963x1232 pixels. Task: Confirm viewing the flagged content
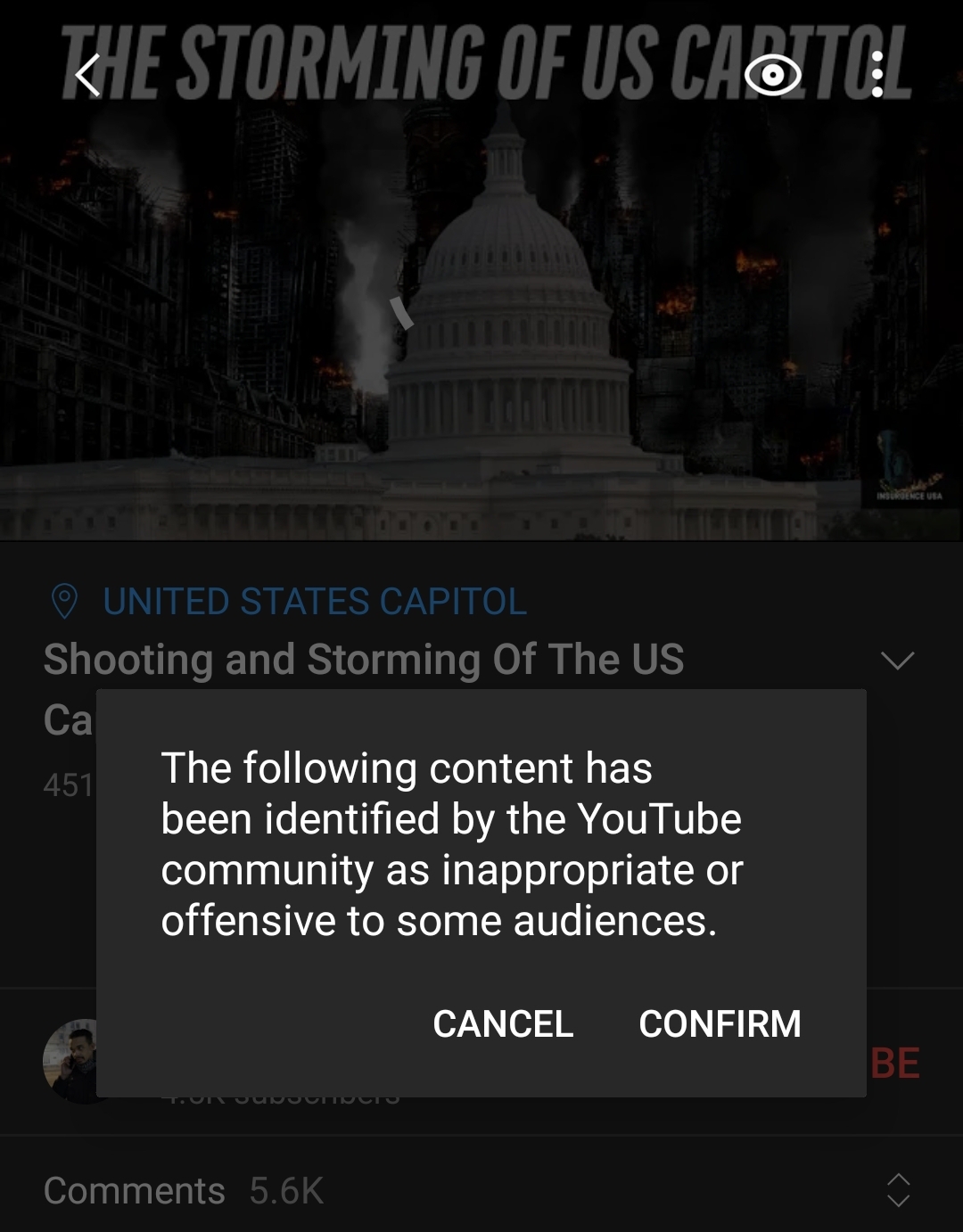coord(720,1023)
